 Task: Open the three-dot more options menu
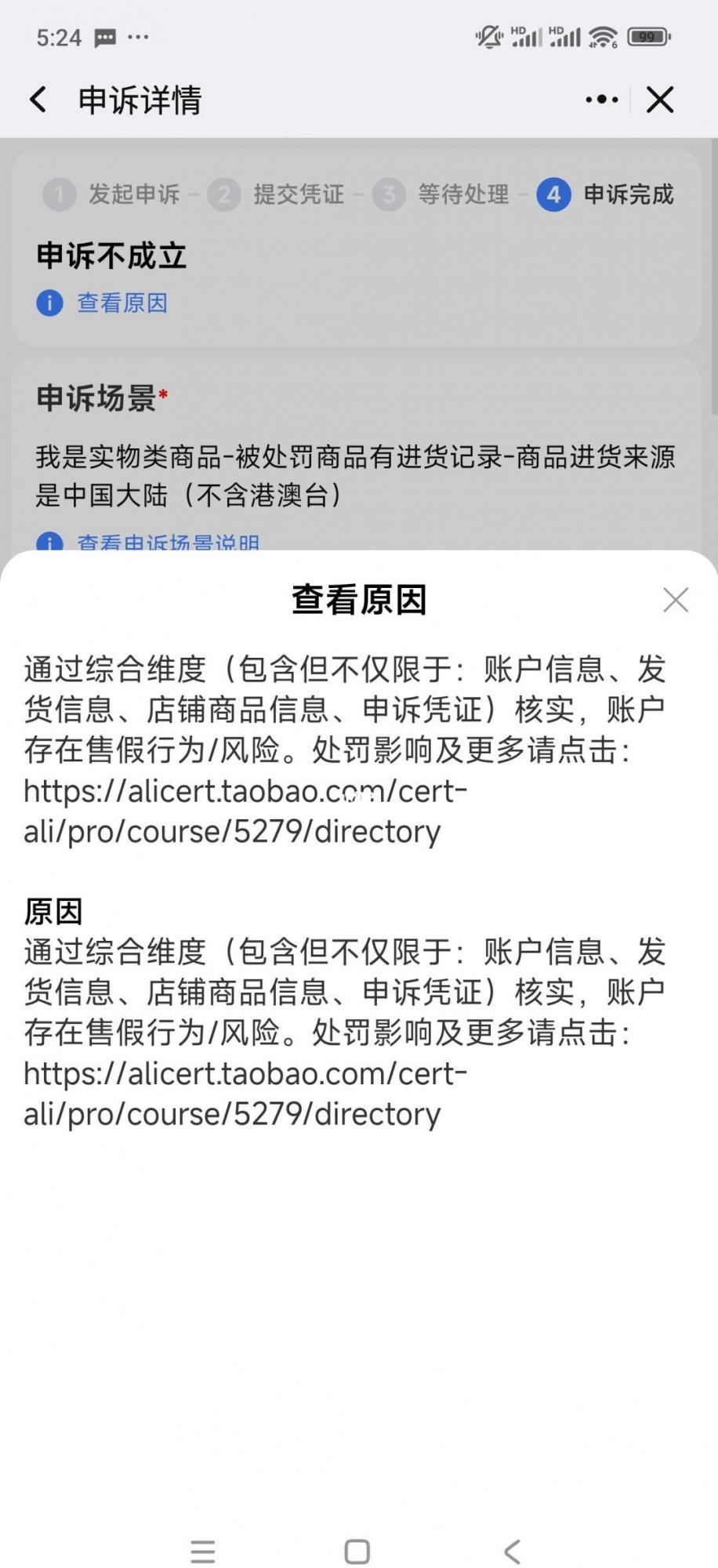(x=601, y=100)
